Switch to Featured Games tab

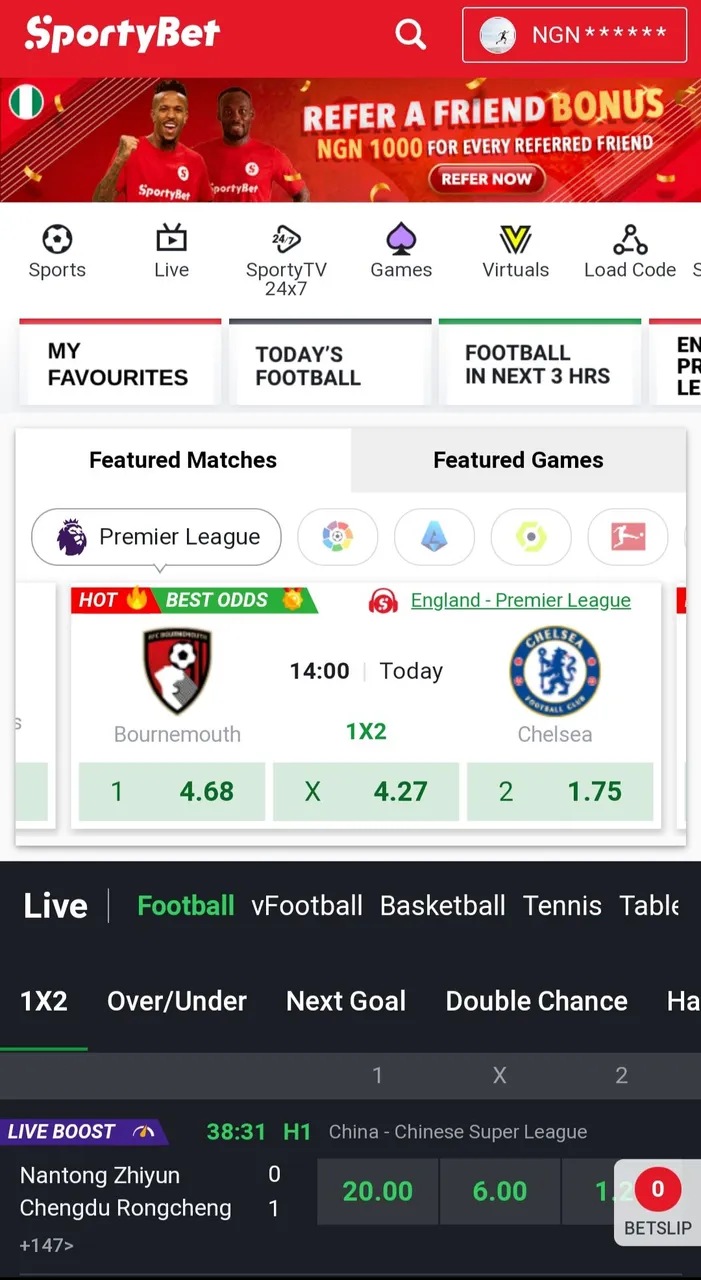click(x=518, y=460)
